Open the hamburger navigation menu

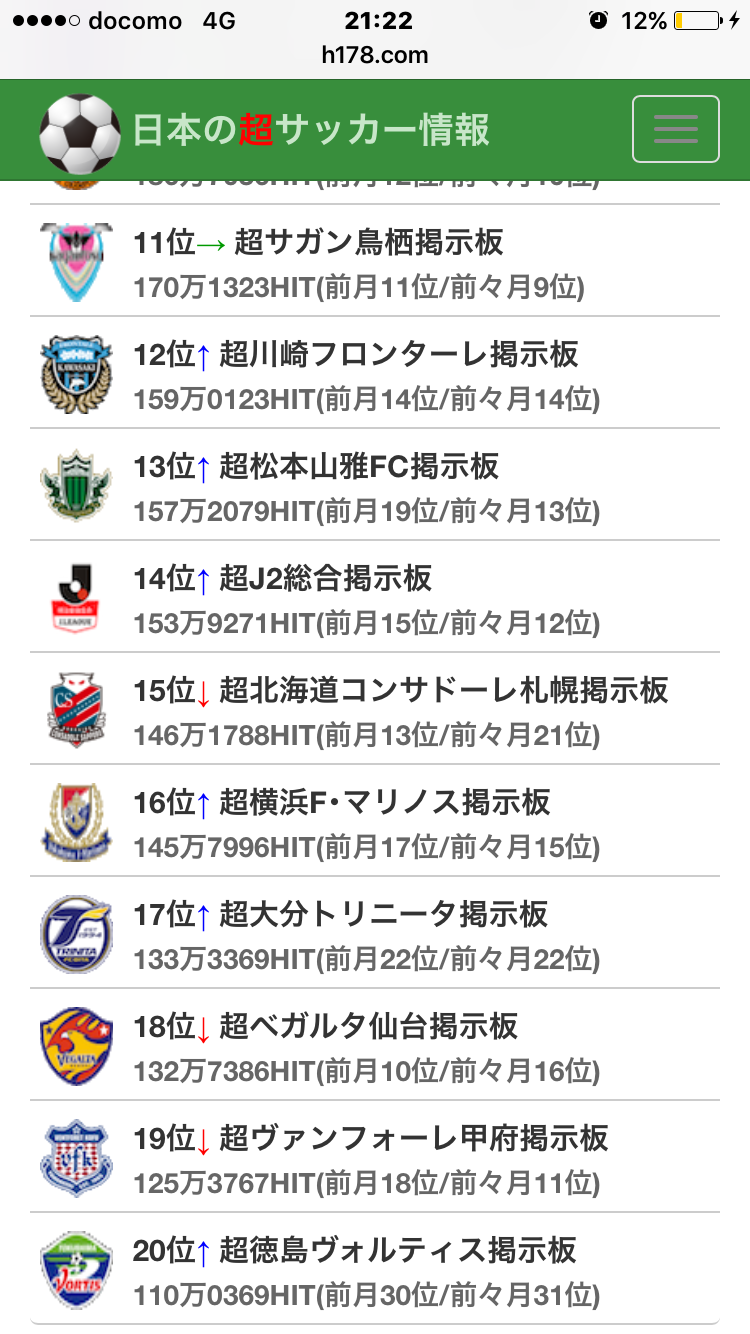pyautogui.click(x=675, y=129)
